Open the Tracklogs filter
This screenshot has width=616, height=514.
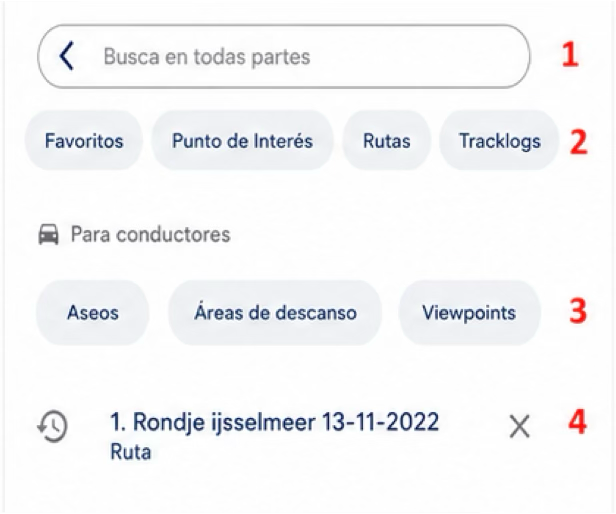pos(499,141)
